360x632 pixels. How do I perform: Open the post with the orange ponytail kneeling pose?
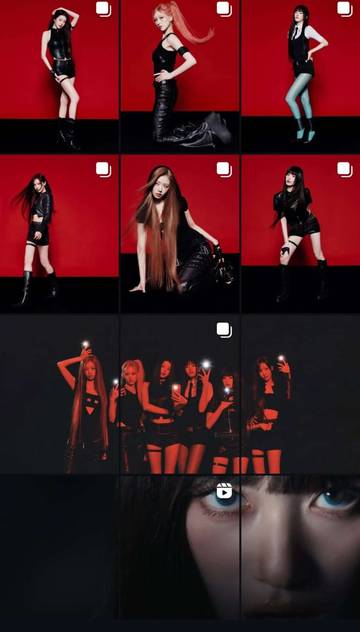pyautogui.click(x=180, y=77)
